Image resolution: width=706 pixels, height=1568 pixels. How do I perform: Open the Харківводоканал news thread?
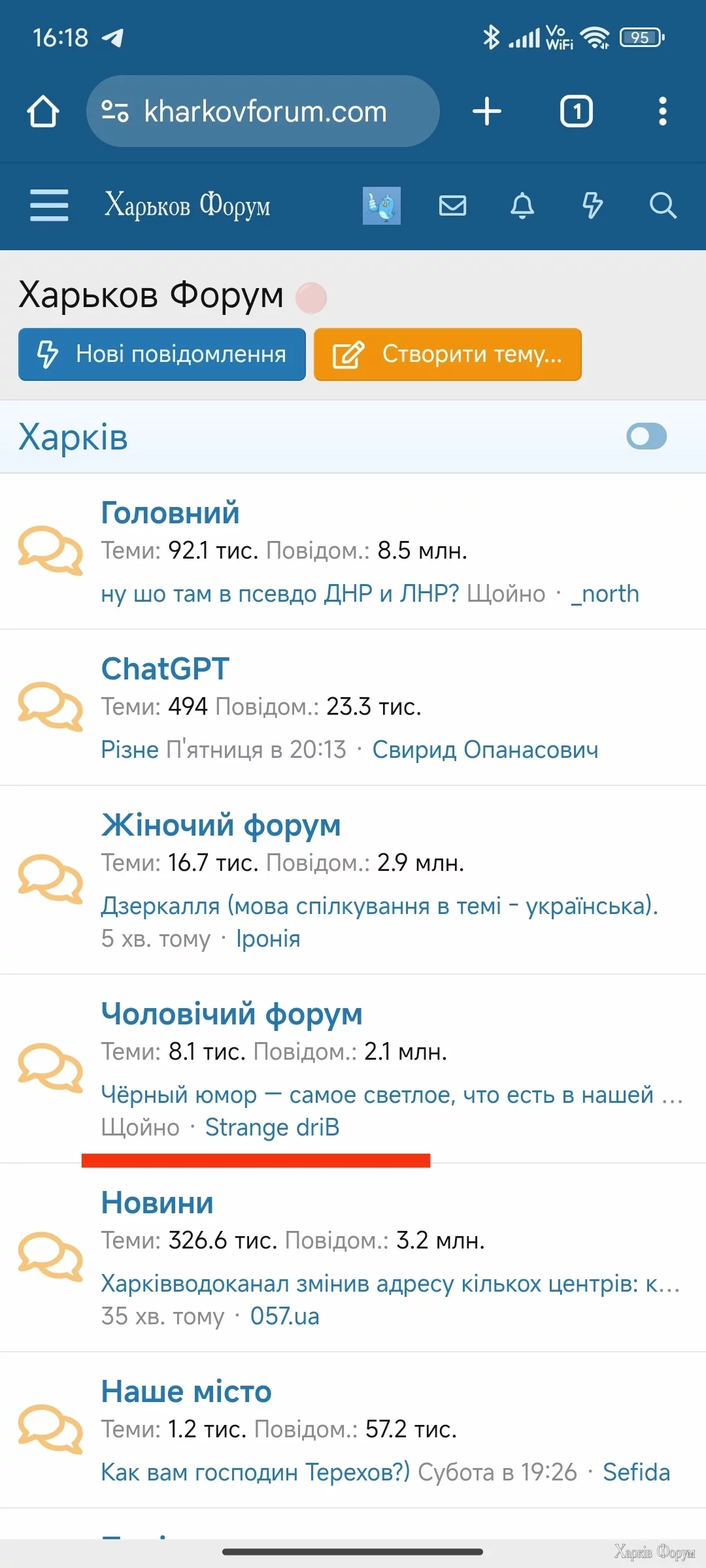coord(390,1284)
